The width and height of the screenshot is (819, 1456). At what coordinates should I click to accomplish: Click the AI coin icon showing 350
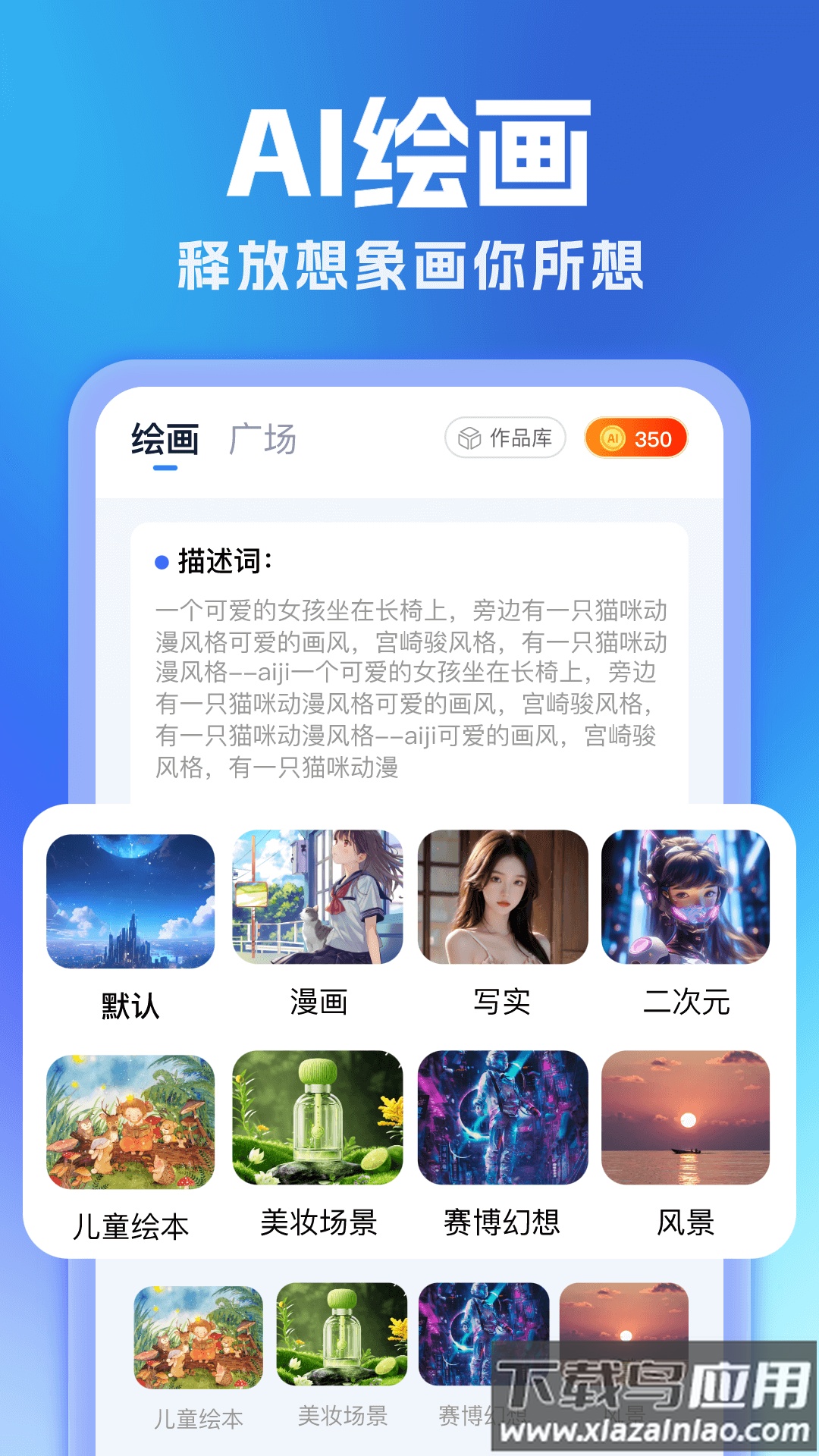613,436
